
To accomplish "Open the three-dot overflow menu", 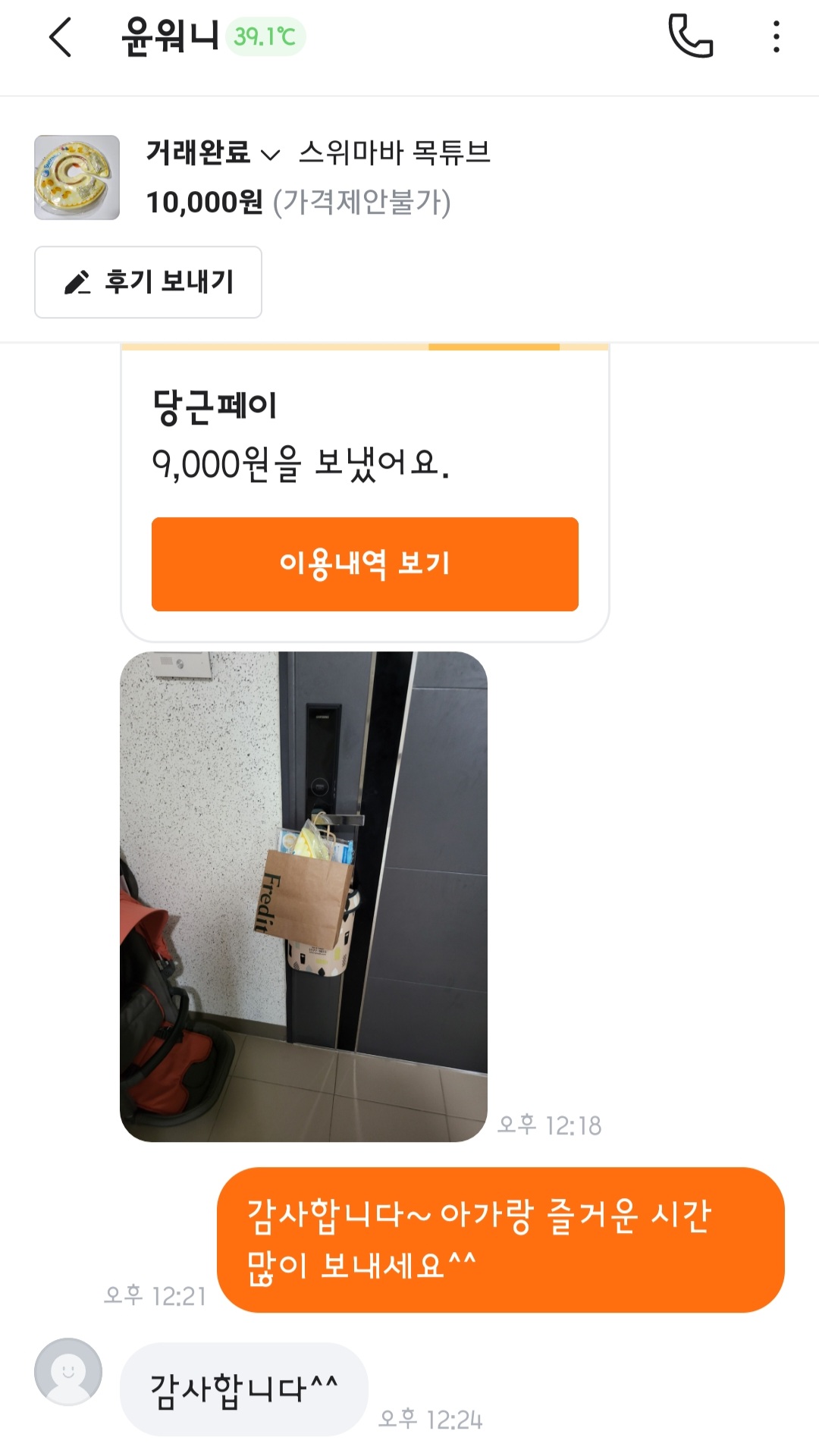I will coord(776,36).
